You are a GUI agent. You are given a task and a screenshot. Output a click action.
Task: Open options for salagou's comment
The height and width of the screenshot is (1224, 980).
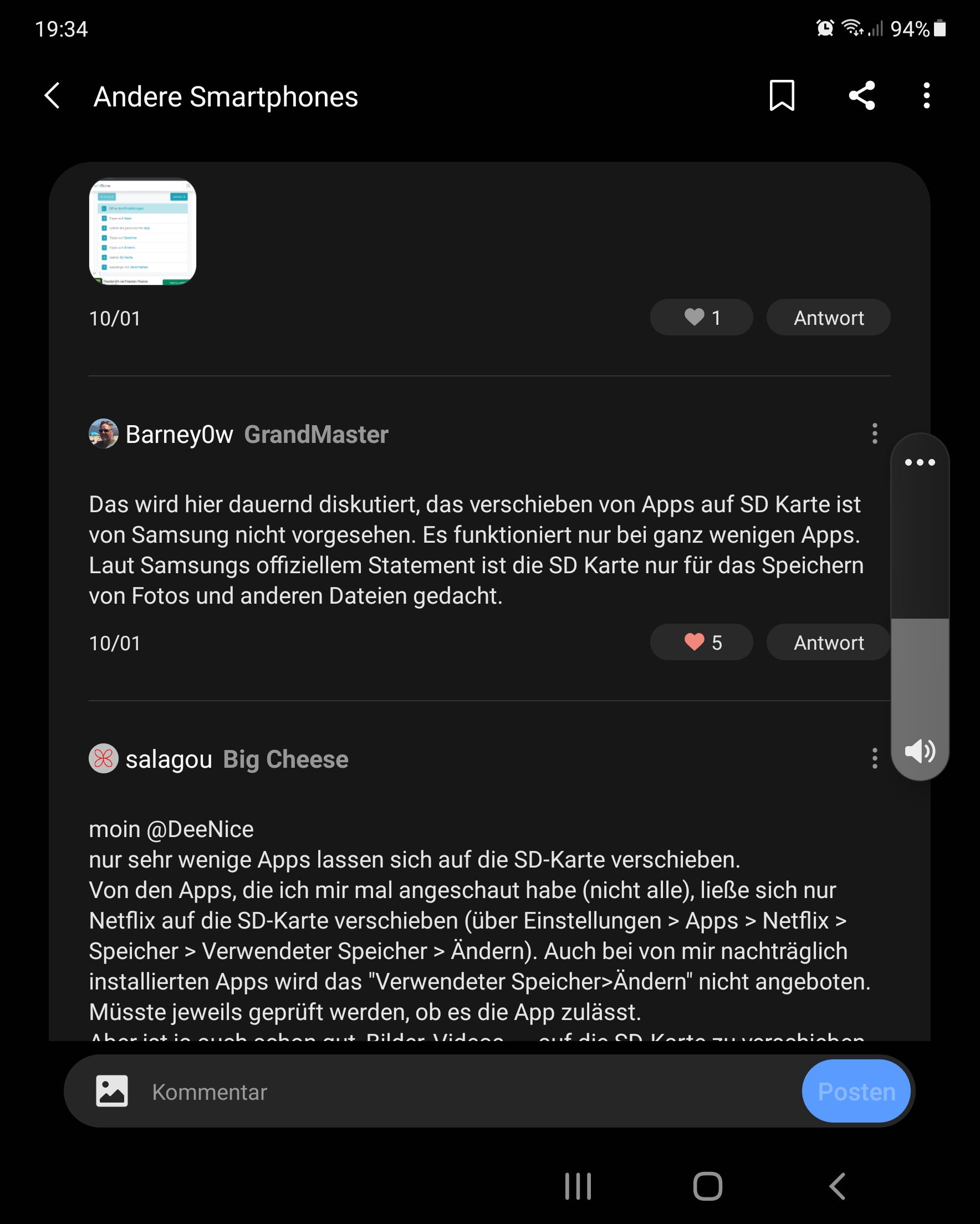pyautogui.click(x=874, y=758)
